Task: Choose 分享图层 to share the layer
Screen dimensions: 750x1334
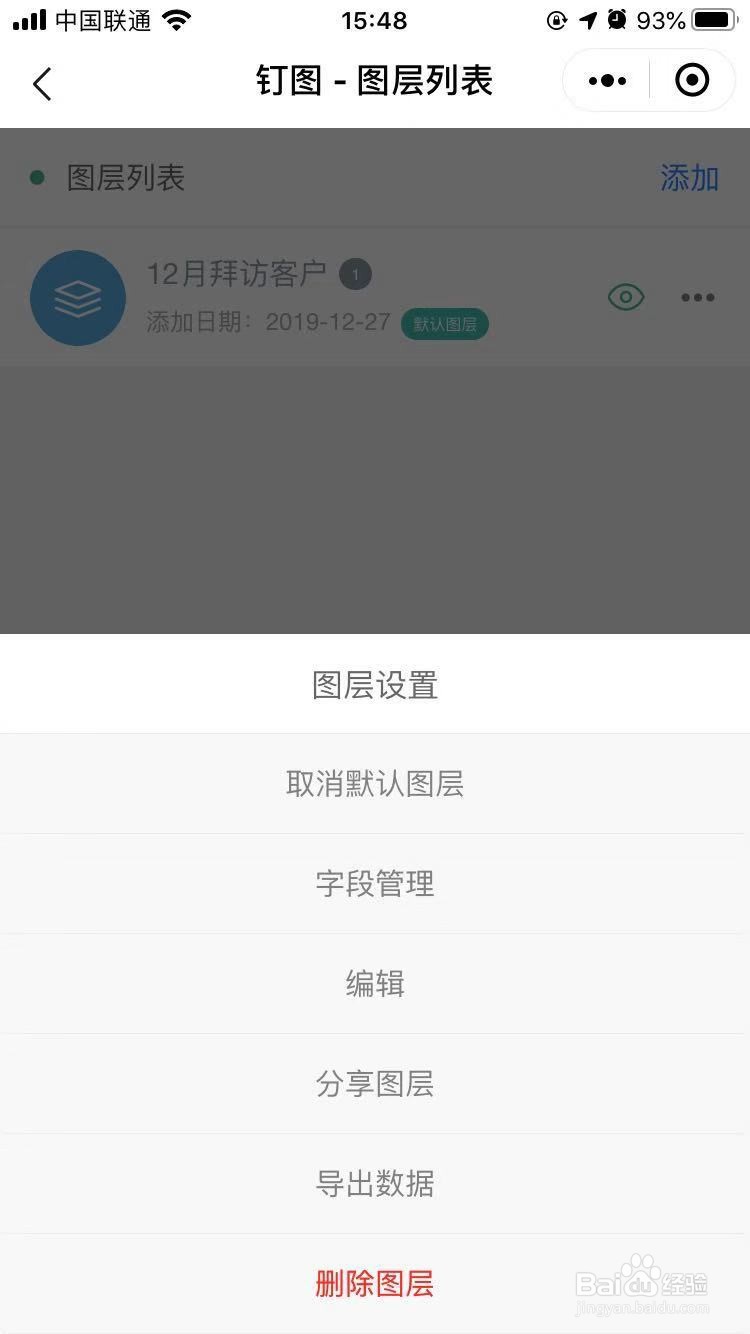Action: tap(375, 1083)
